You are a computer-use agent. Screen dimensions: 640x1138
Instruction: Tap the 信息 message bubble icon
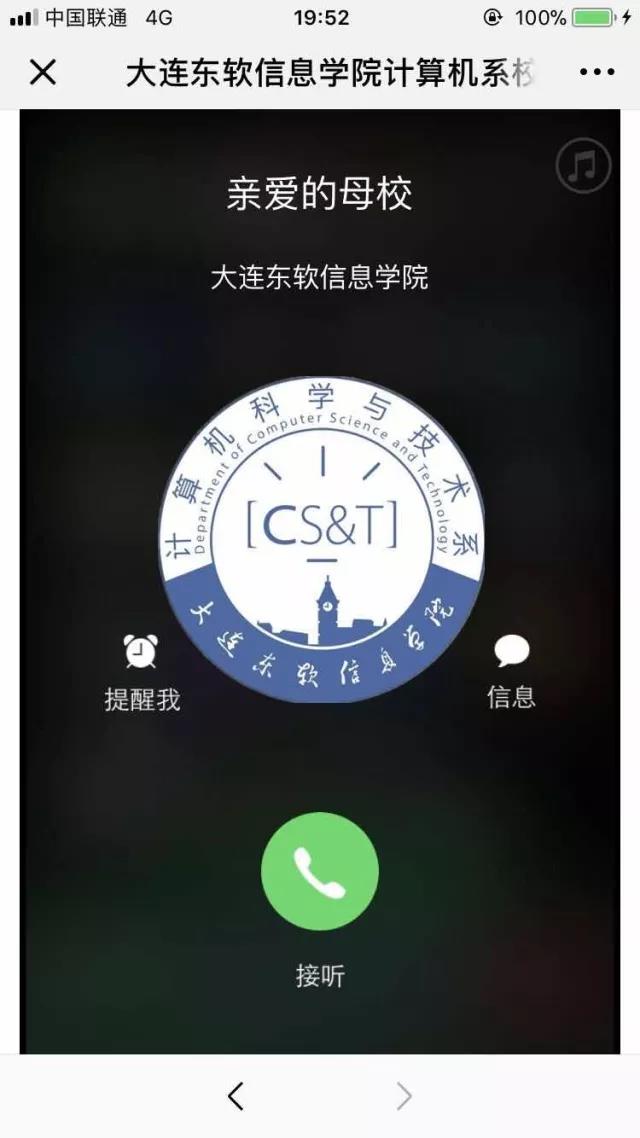pyautogui.click(x=511, y=652)
